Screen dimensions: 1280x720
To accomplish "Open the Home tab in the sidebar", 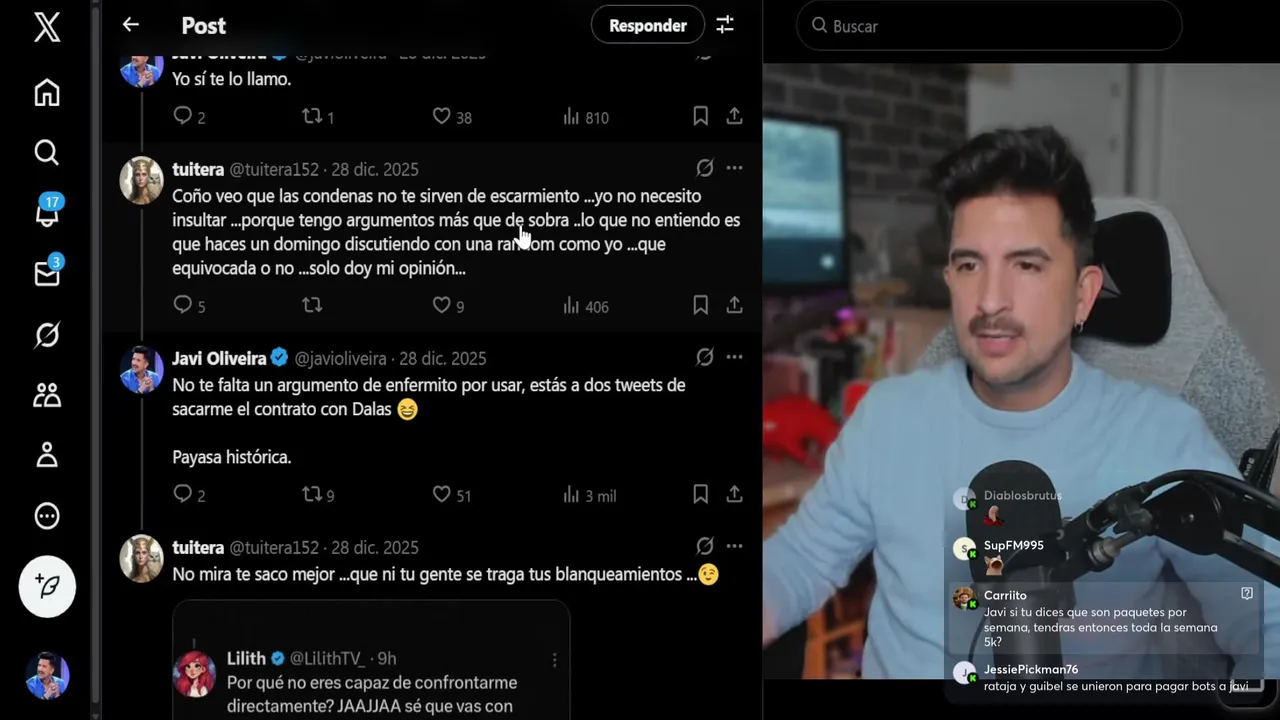I will point(47,93).
